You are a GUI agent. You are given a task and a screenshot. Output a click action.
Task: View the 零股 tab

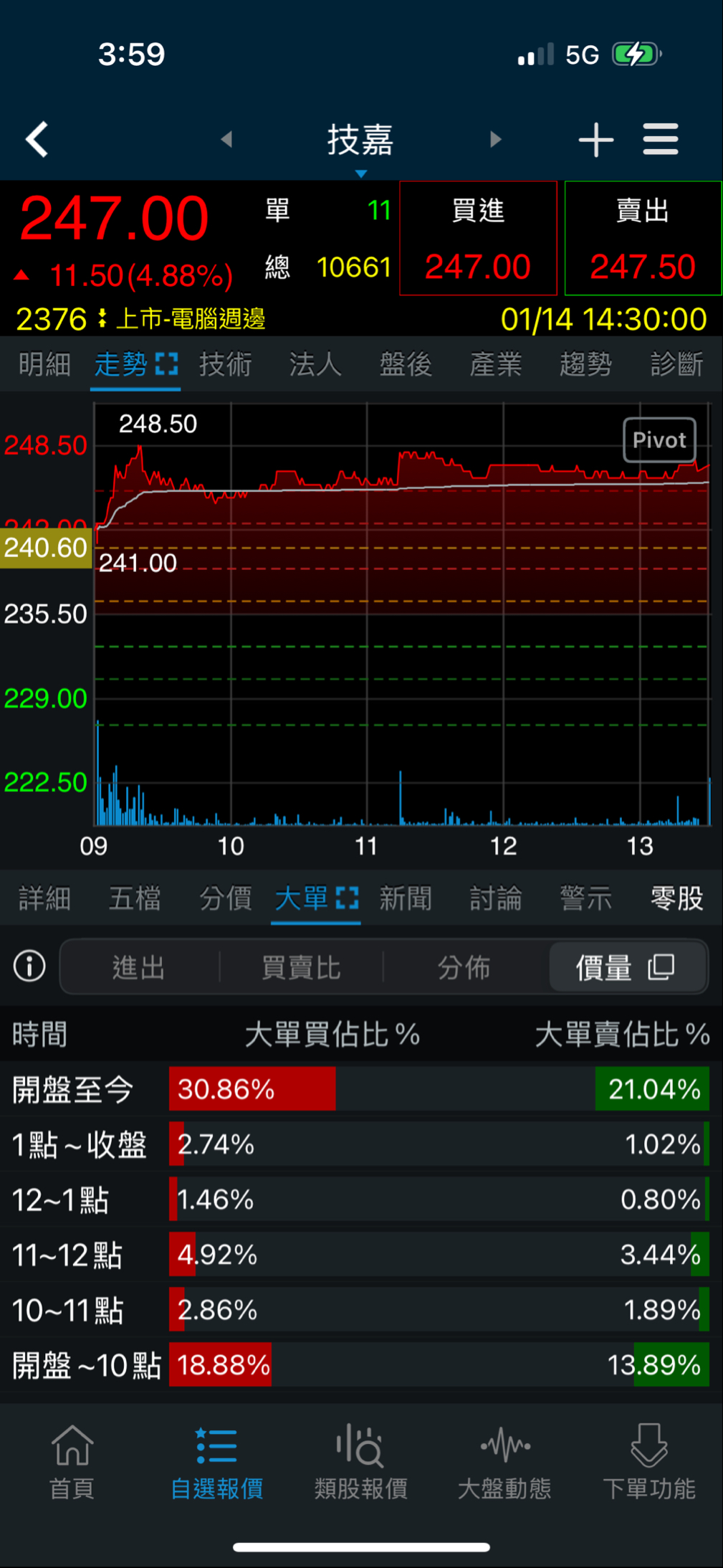point(676,898)
